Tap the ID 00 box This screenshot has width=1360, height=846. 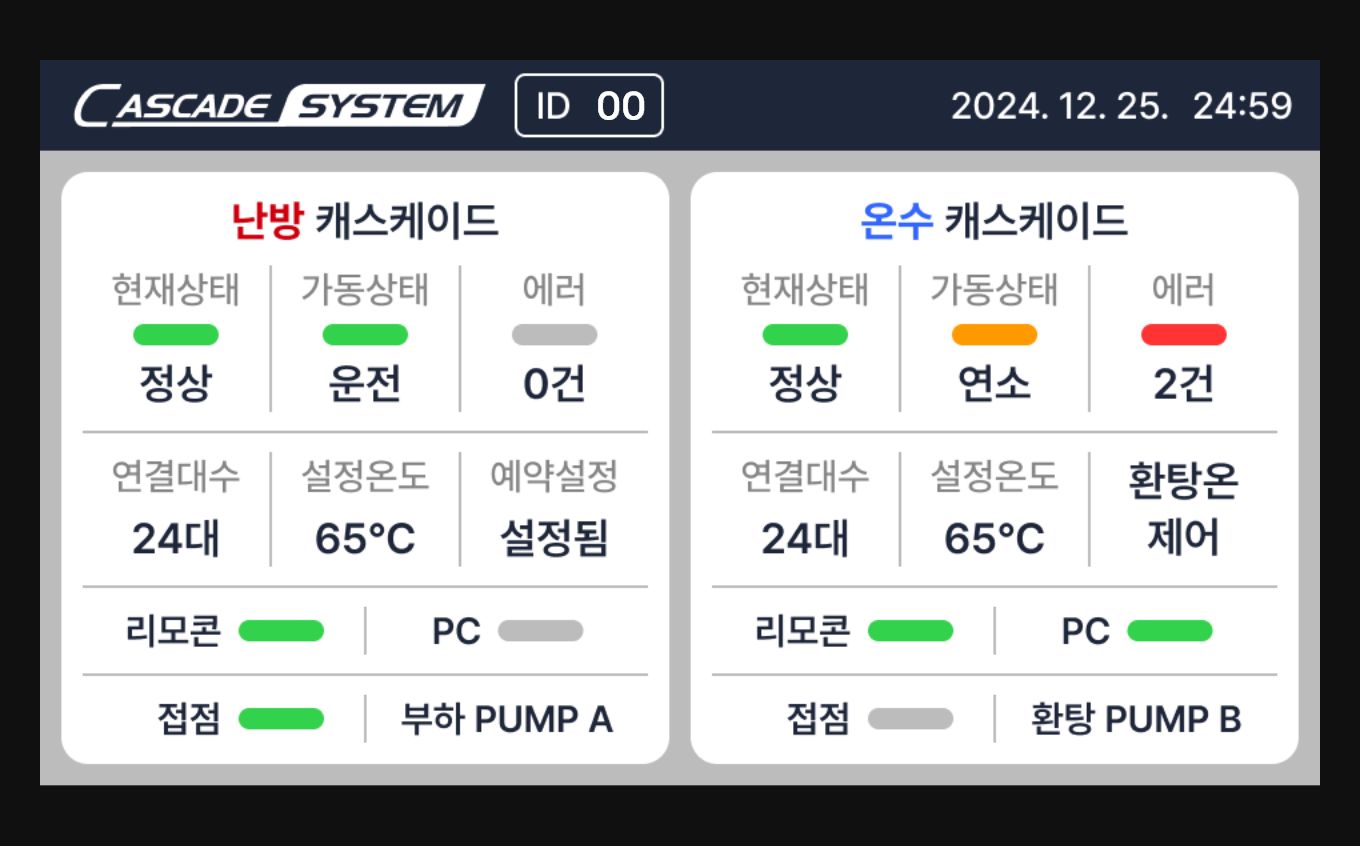click(589, 105)
